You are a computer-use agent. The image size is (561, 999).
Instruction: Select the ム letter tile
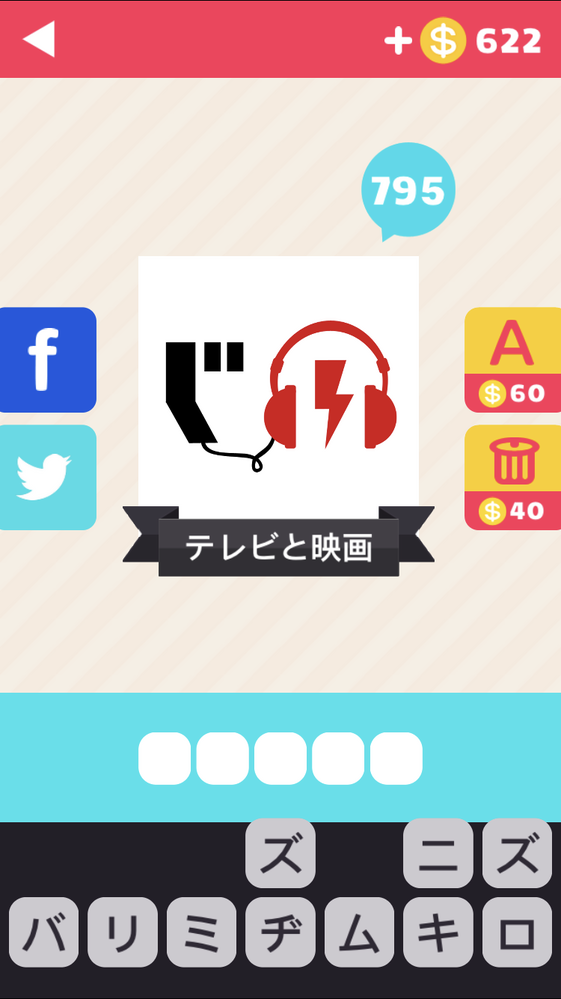point(359,932)
